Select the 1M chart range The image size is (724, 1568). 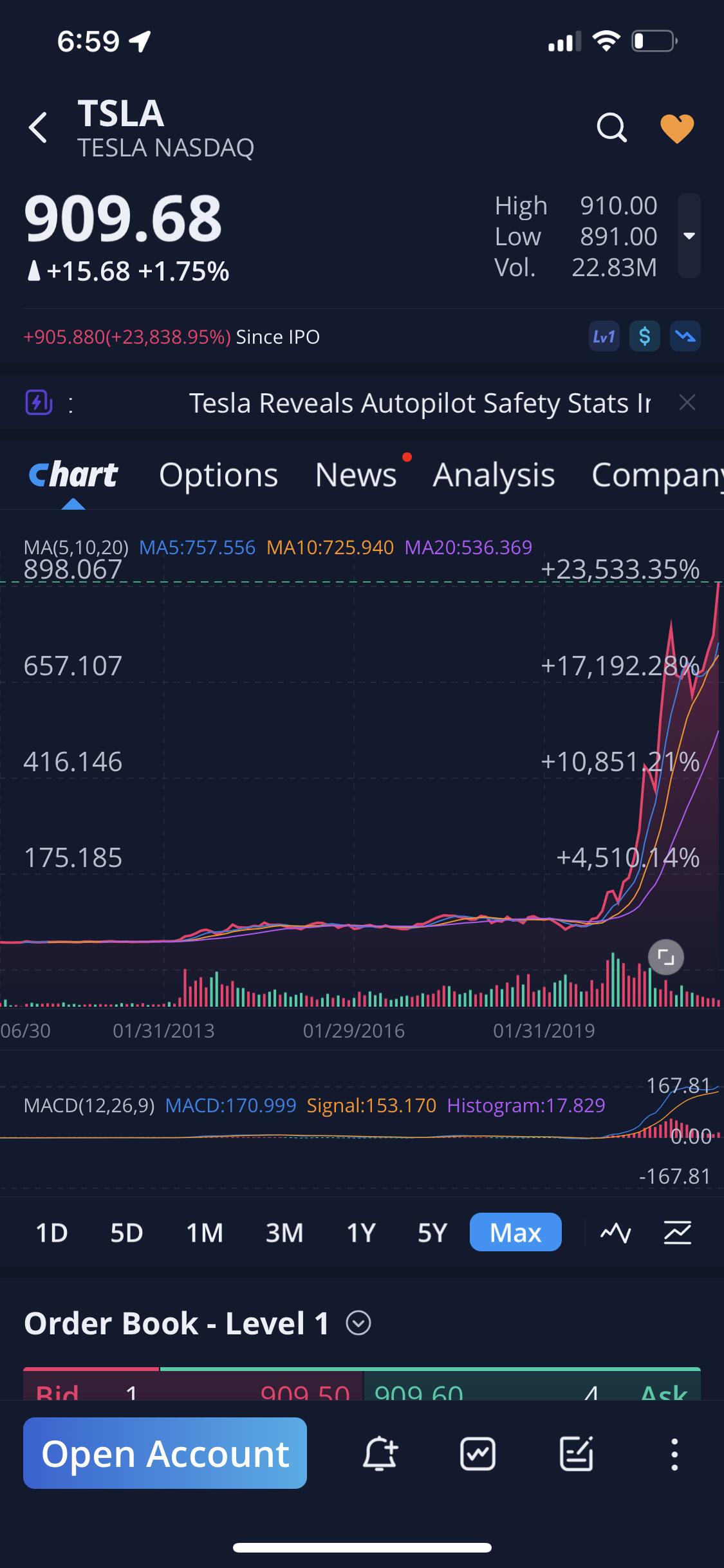click(x=205, y=1233)
